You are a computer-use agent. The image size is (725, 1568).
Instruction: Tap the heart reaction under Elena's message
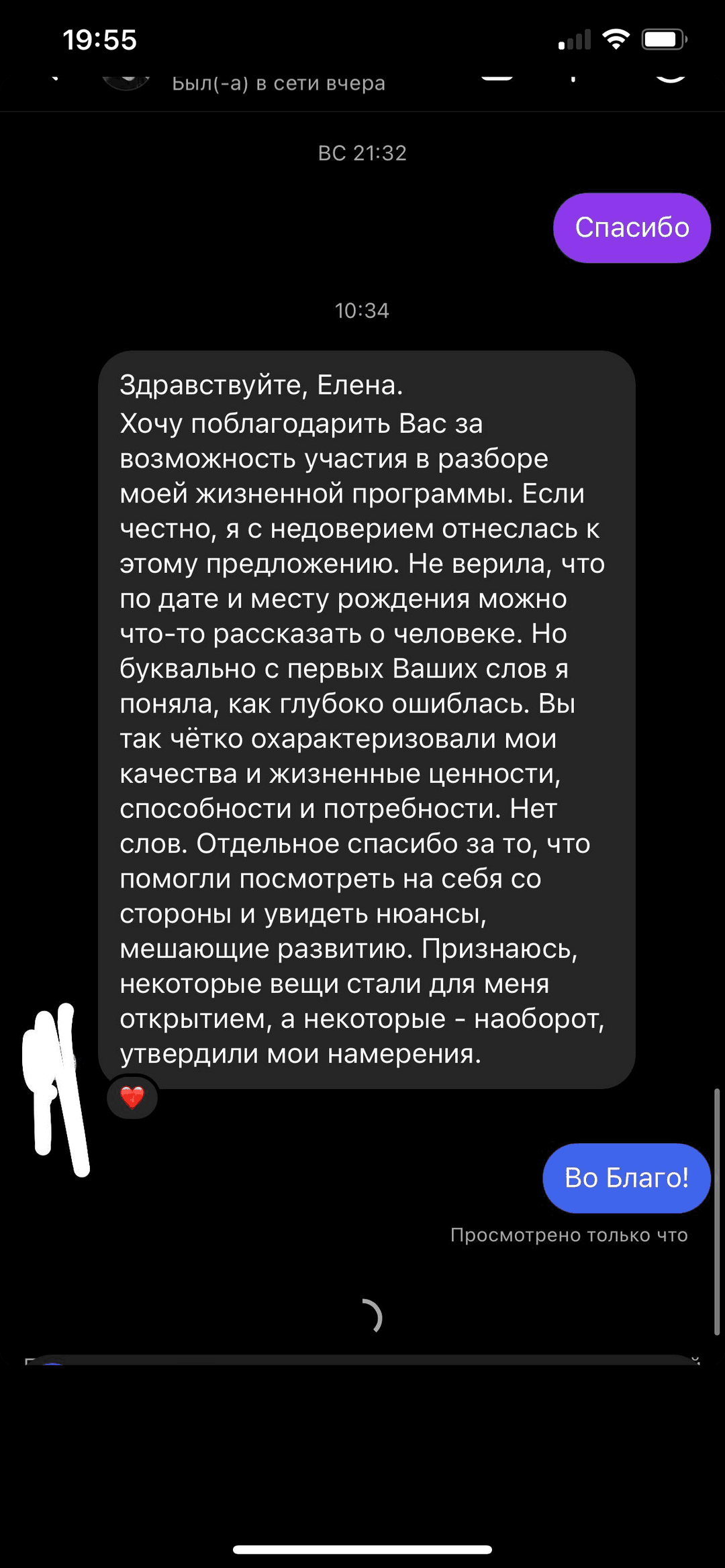click(x=132, y=1097)
